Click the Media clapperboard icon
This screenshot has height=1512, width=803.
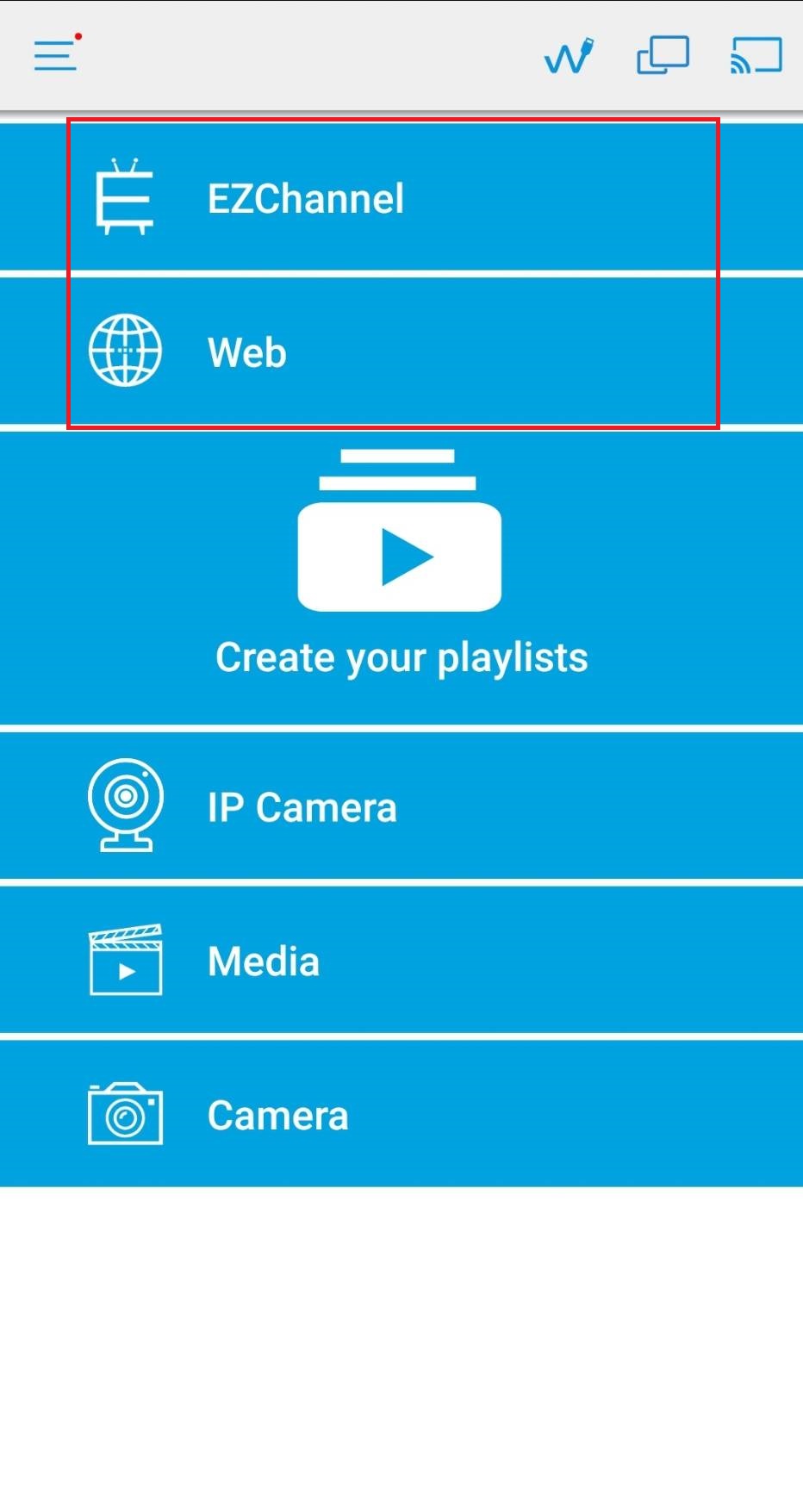pyautogui.click(x=125, y=961)
